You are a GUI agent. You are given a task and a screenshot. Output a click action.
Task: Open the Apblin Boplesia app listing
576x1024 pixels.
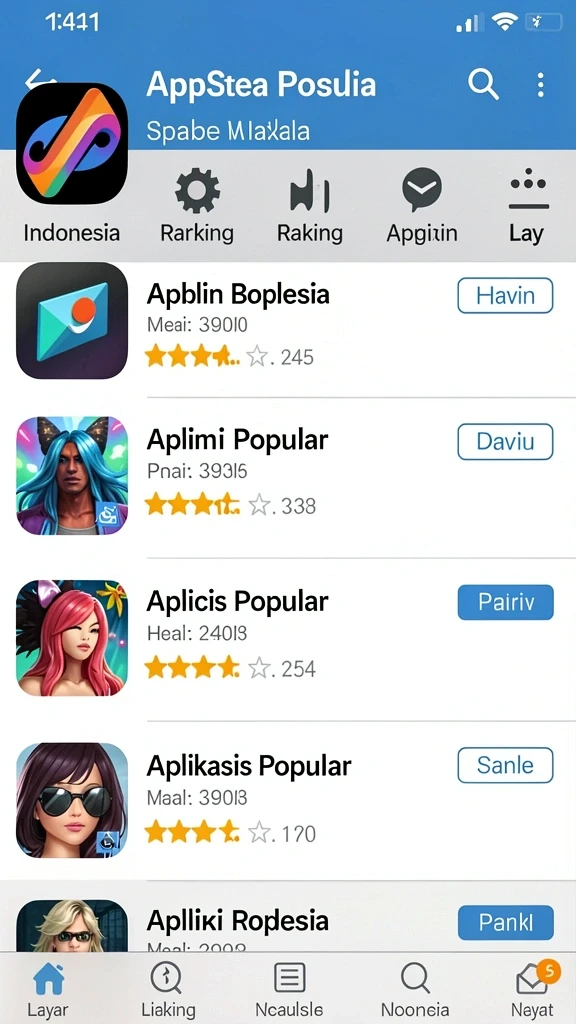[x=288, y=323]
